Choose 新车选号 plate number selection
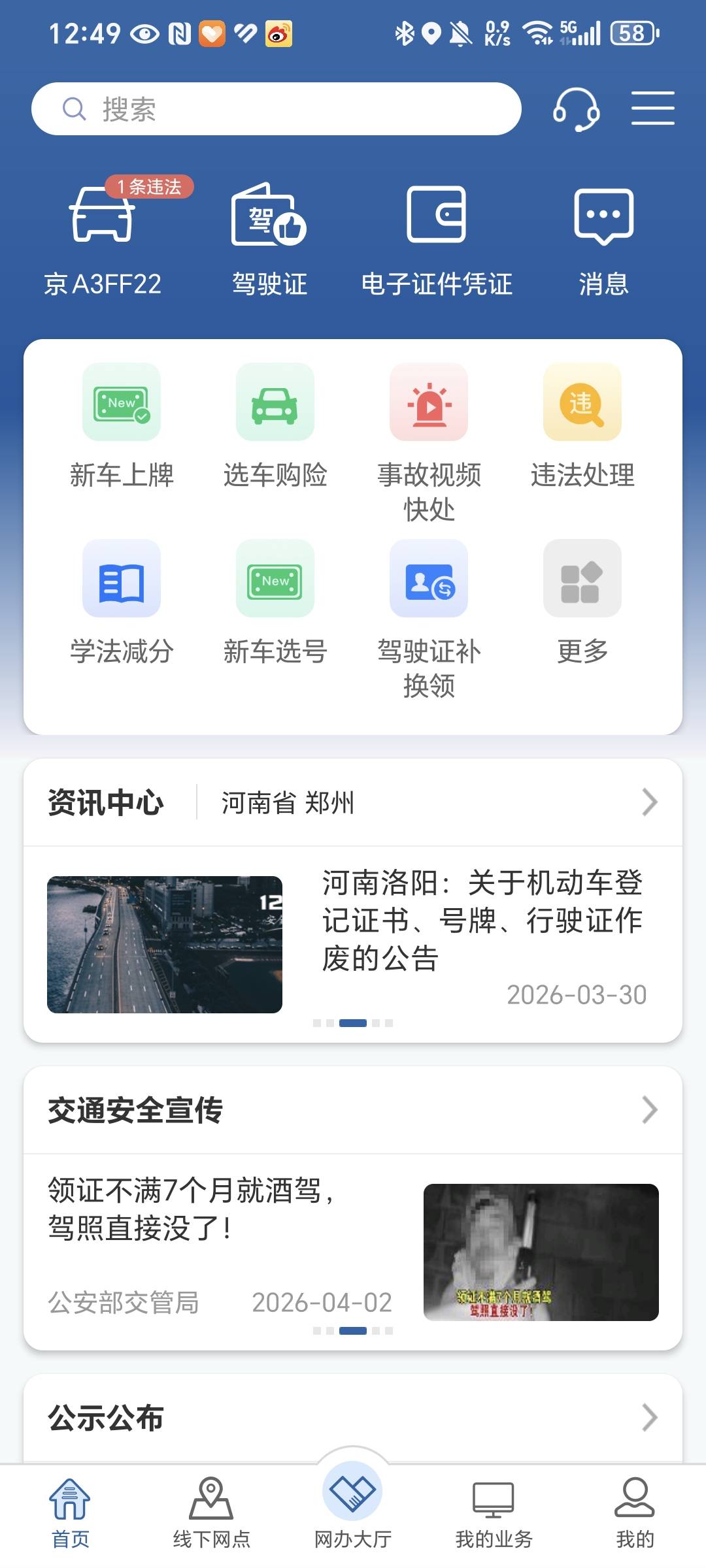This screenshot has width=706, height=1568. (275, 601)
